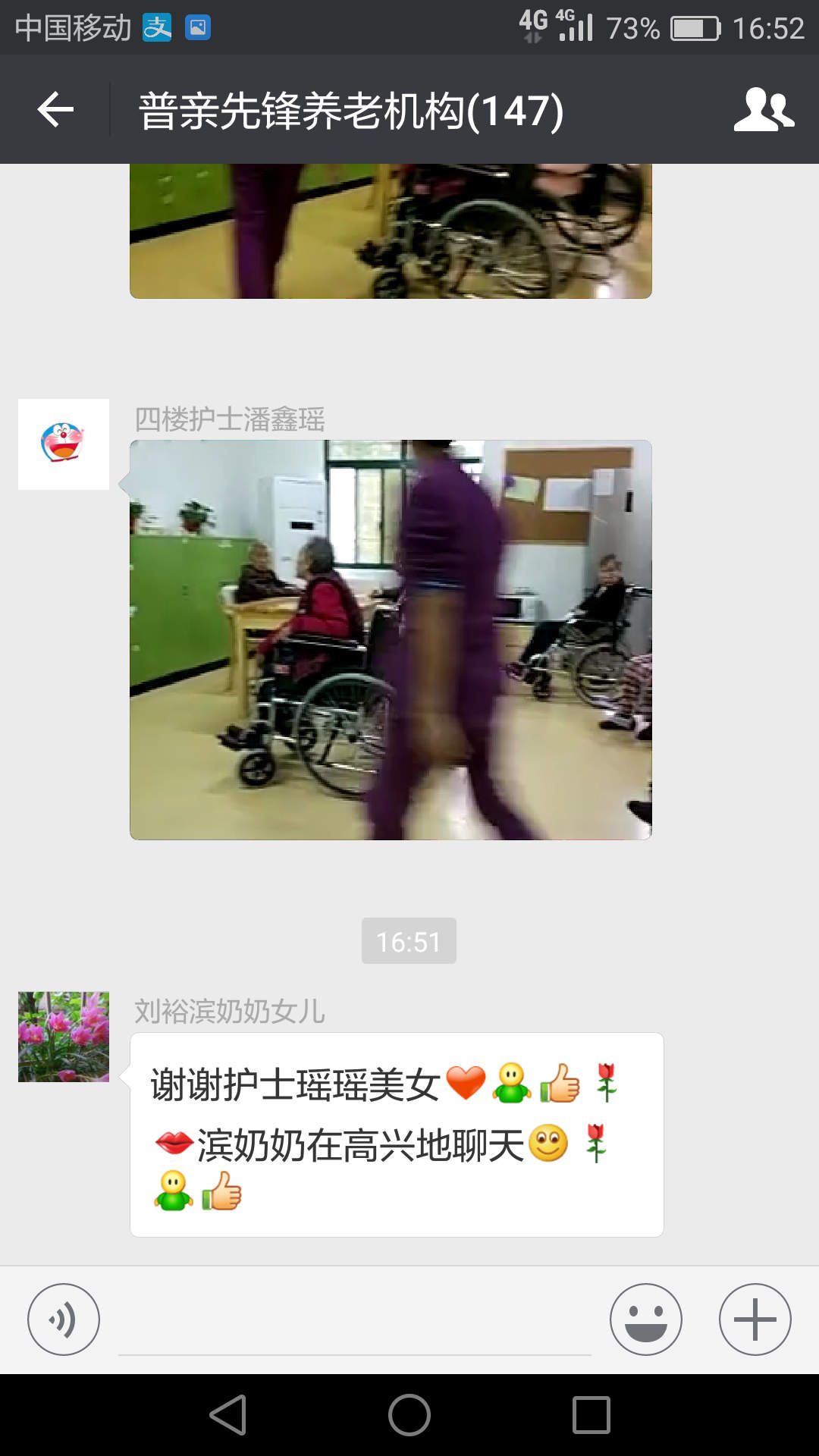This screenshot has height=1456, width=819.
Task: Open 刘裕滨奶奶女儿's flower avatar
Action: (x=64, y=1037)
